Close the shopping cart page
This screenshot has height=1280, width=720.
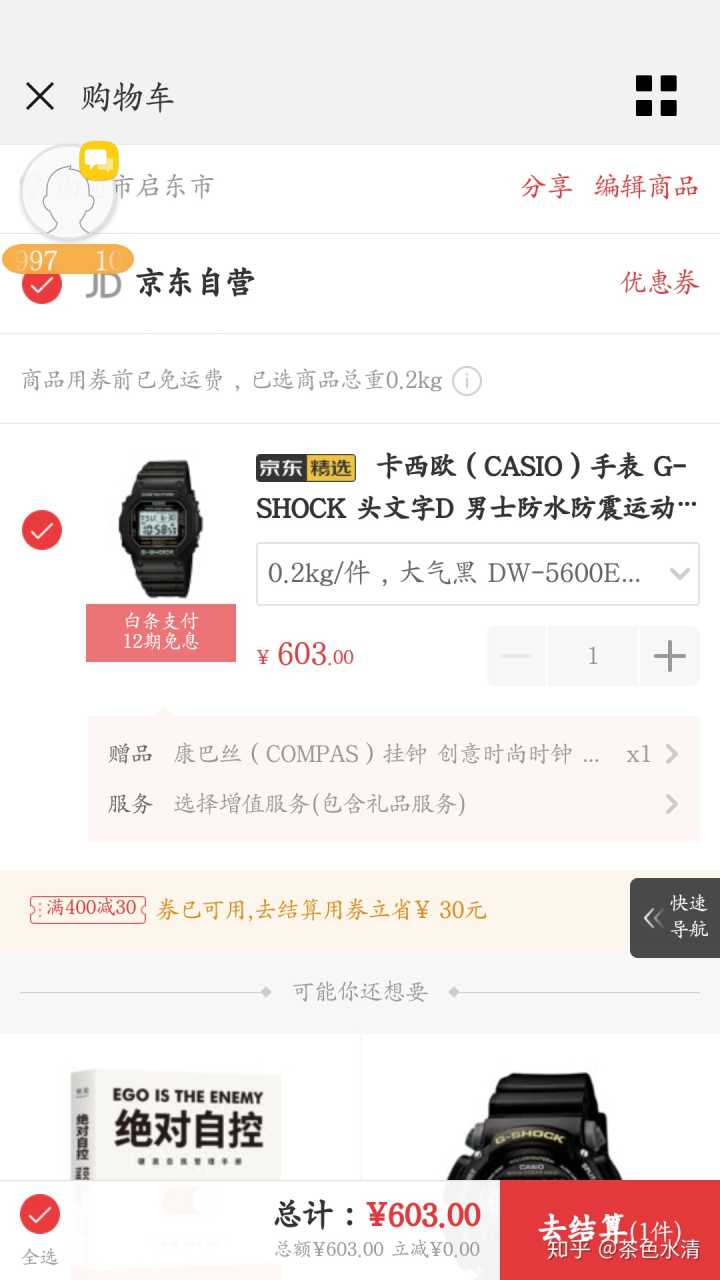(x=40, y=97)
